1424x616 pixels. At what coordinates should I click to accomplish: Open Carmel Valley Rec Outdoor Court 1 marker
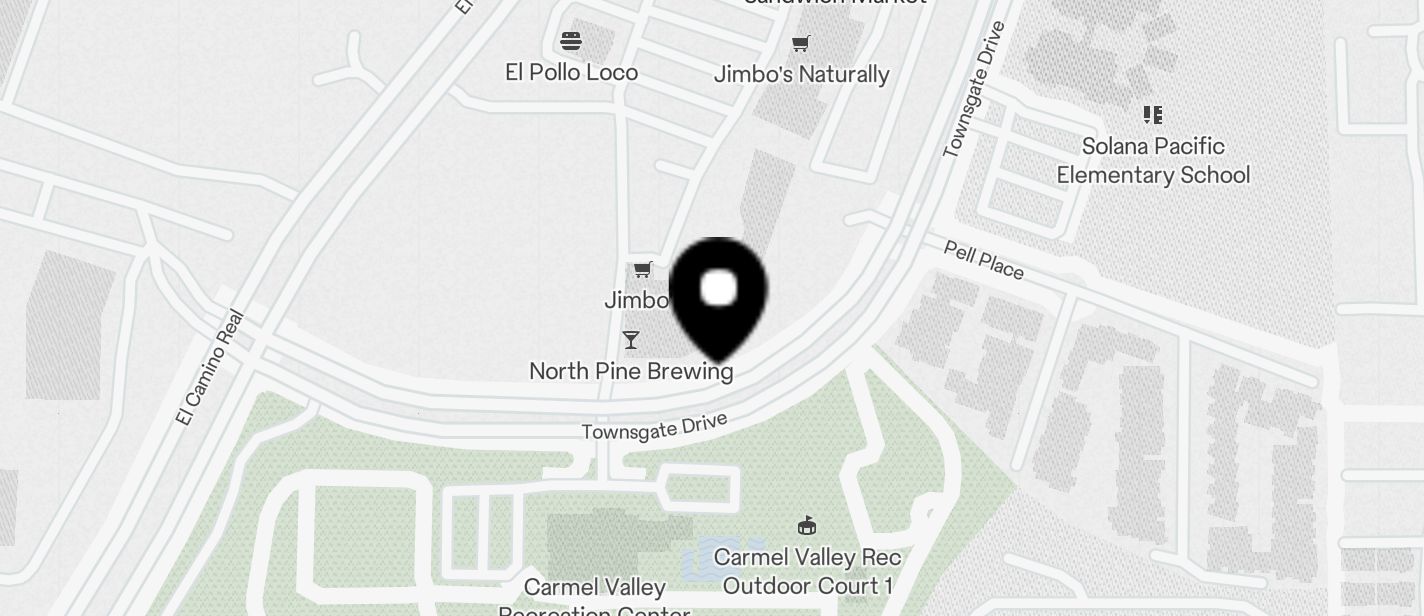807,525
